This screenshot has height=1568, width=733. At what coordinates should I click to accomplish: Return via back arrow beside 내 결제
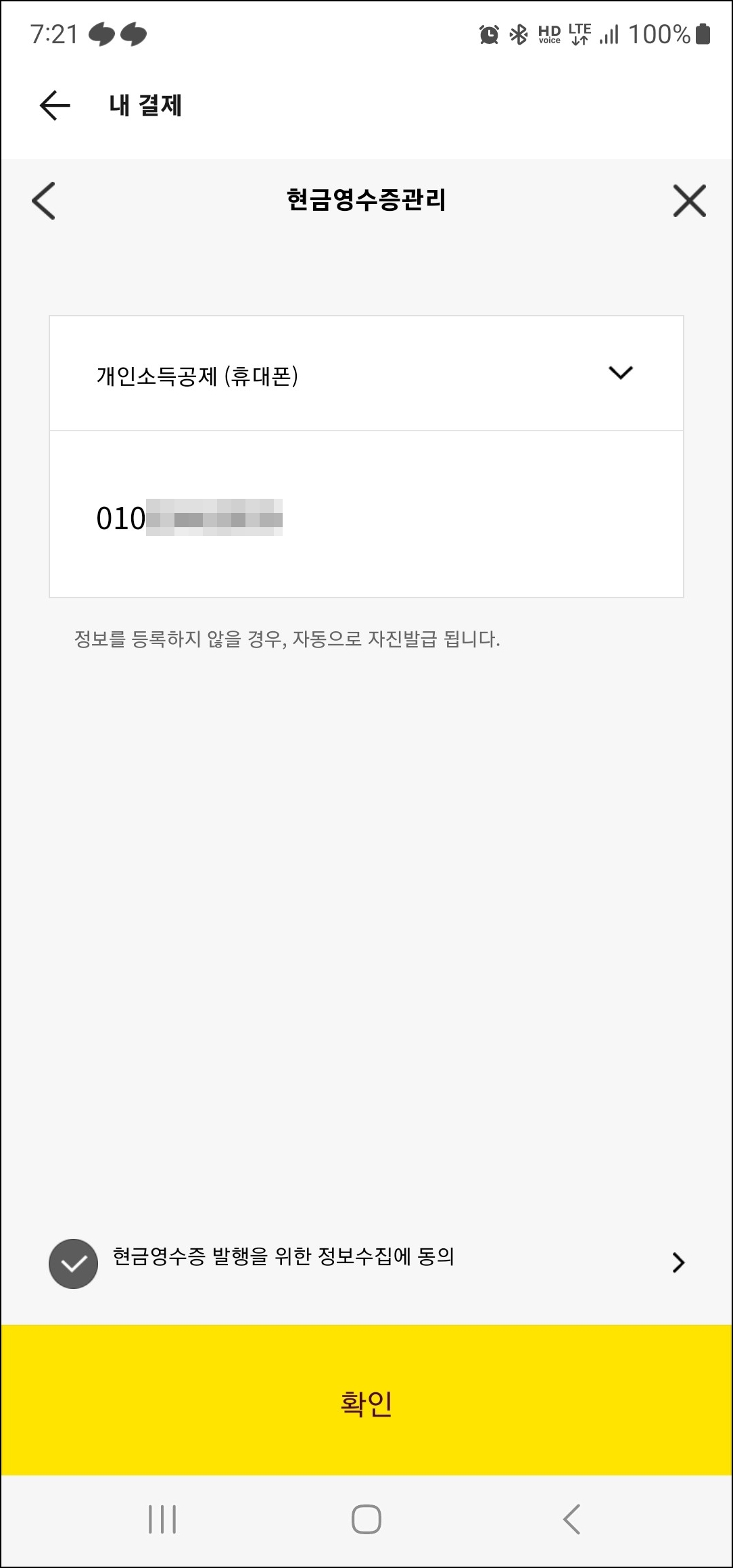pyautogui.click(x=54, y=105)
